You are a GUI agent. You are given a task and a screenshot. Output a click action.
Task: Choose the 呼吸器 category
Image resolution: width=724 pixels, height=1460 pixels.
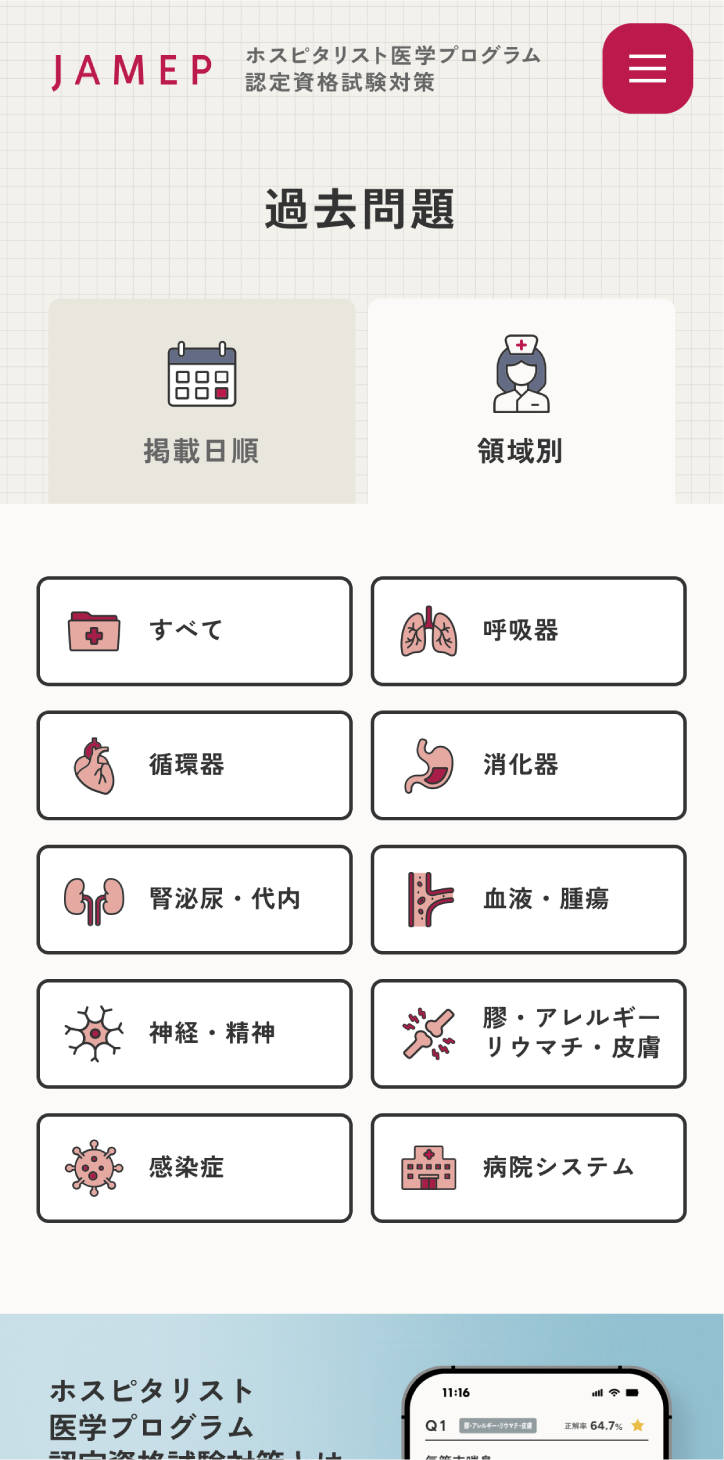(x=529, y=631)
